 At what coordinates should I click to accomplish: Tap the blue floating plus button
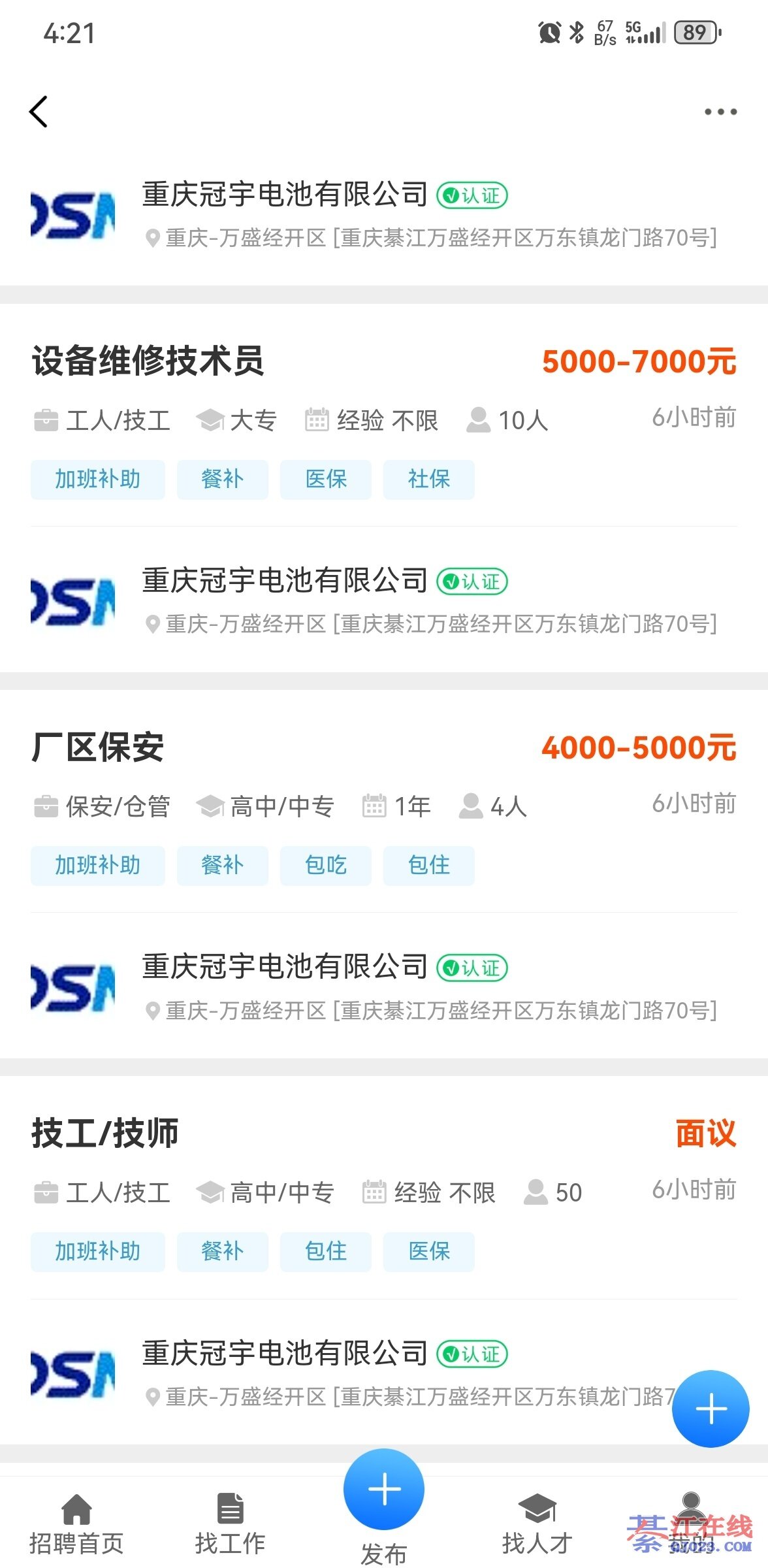tap(711, 1409)
